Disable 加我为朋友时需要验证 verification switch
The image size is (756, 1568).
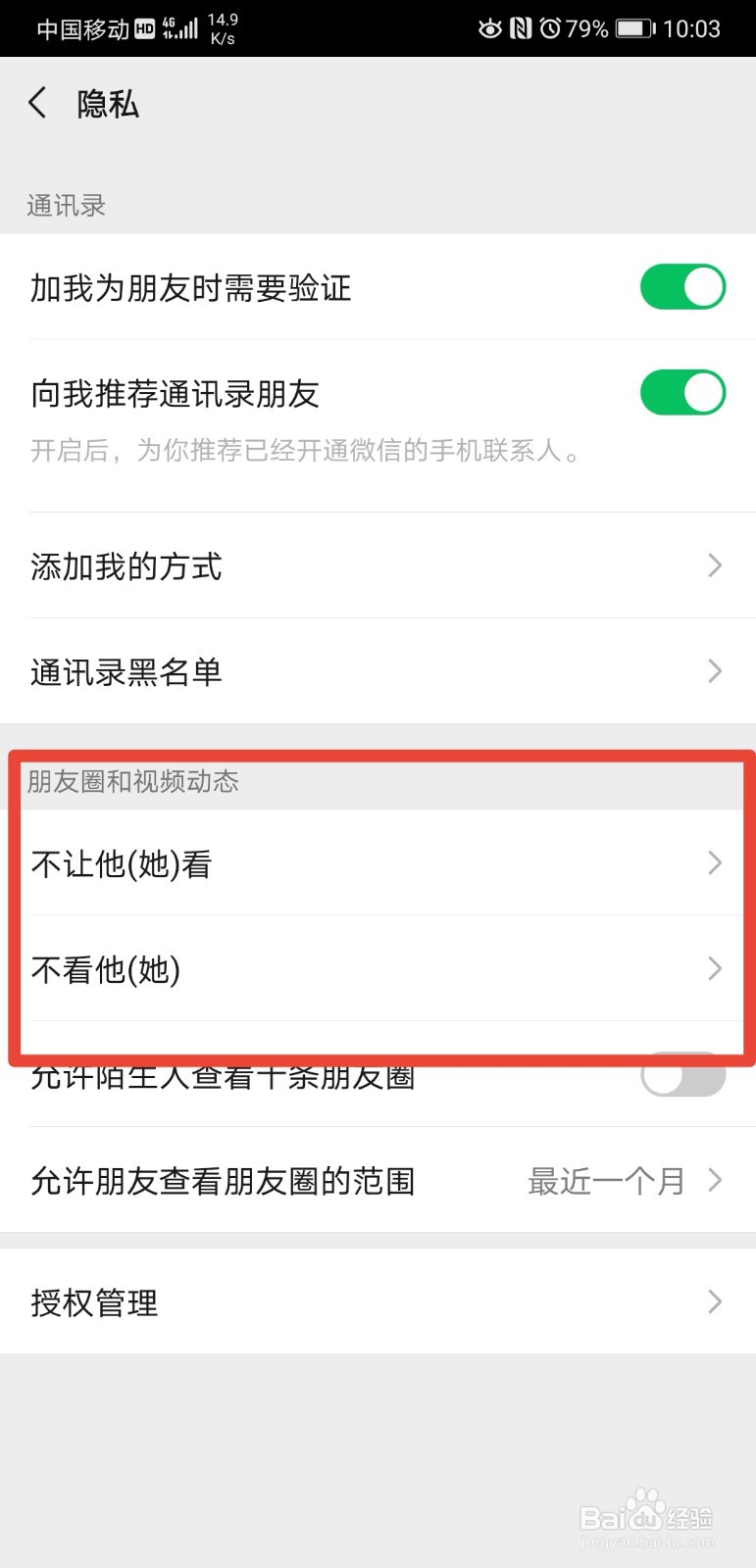tap(682, 287)
